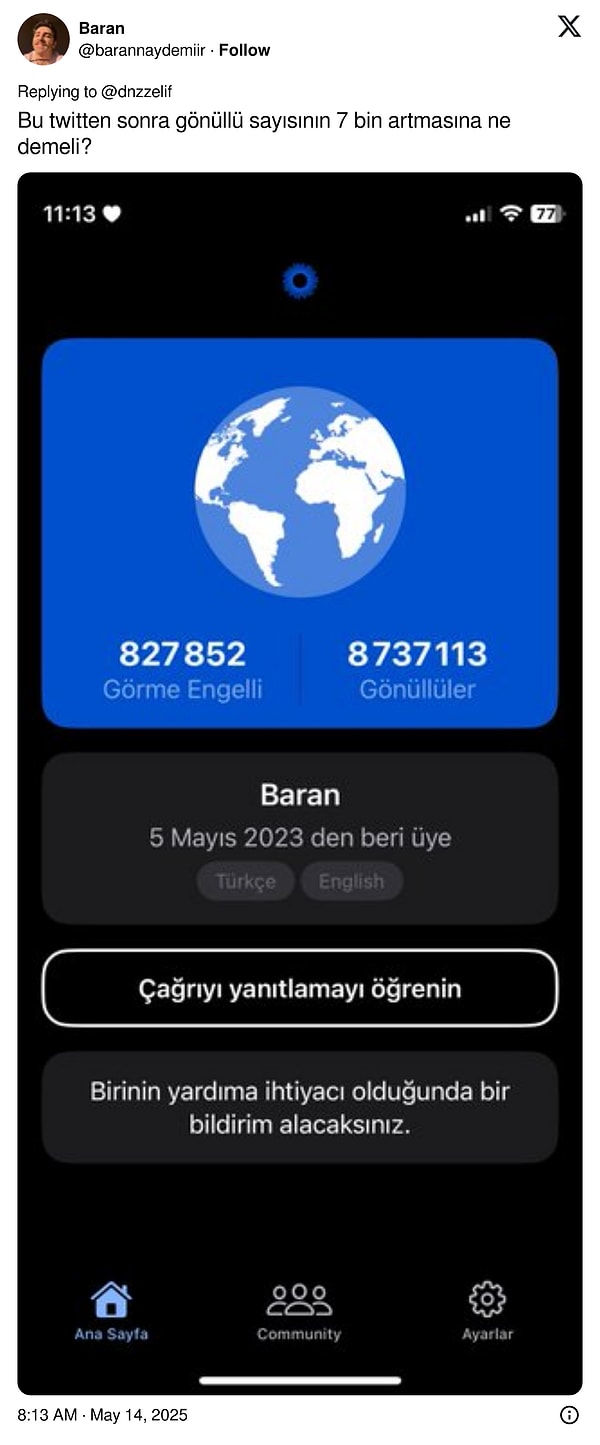Tap the info icon beside the date
The width and height of the screenshot is (600, 1445).
click(x=569, y=1415)
